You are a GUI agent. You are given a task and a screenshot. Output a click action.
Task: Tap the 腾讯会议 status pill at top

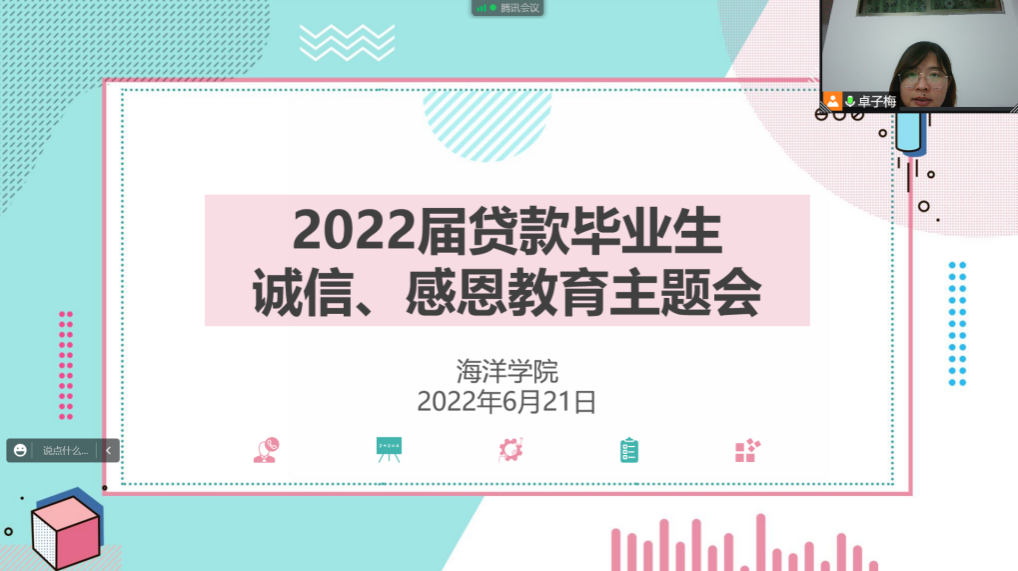pos(509,7)
